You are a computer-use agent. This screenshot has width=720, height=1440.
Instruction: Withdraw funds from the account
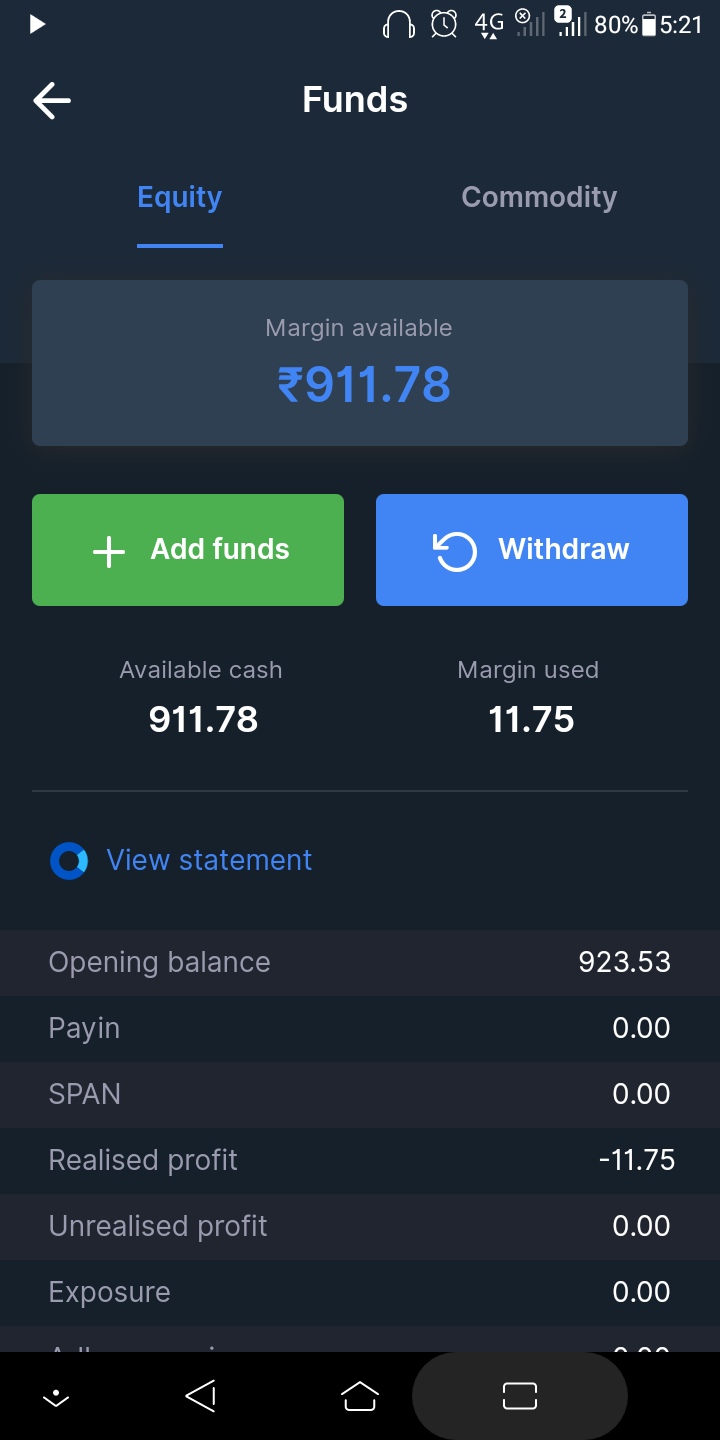click(532, 550)
